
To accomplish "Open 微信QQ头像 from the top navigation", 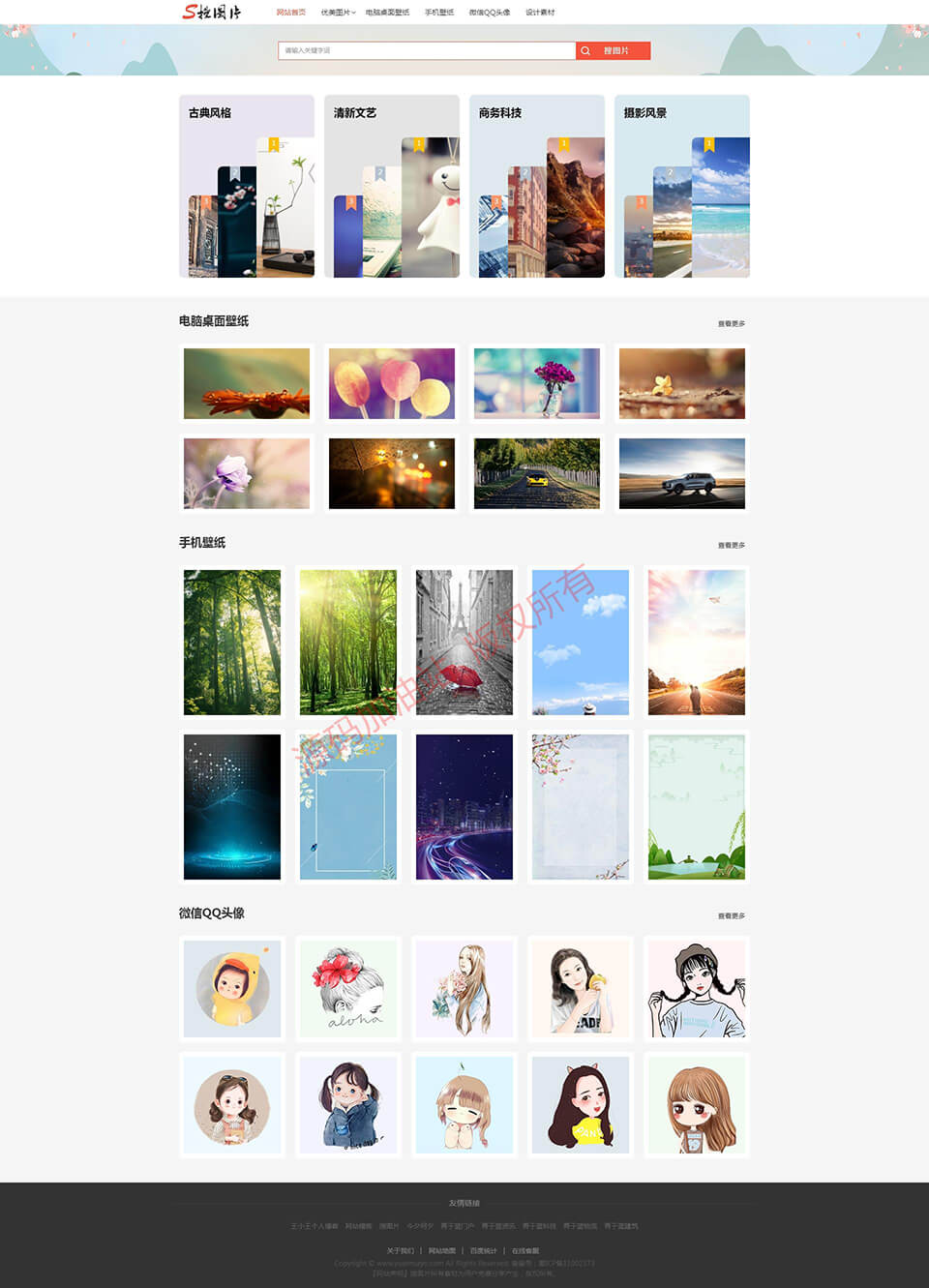I will tap(489, 13).
